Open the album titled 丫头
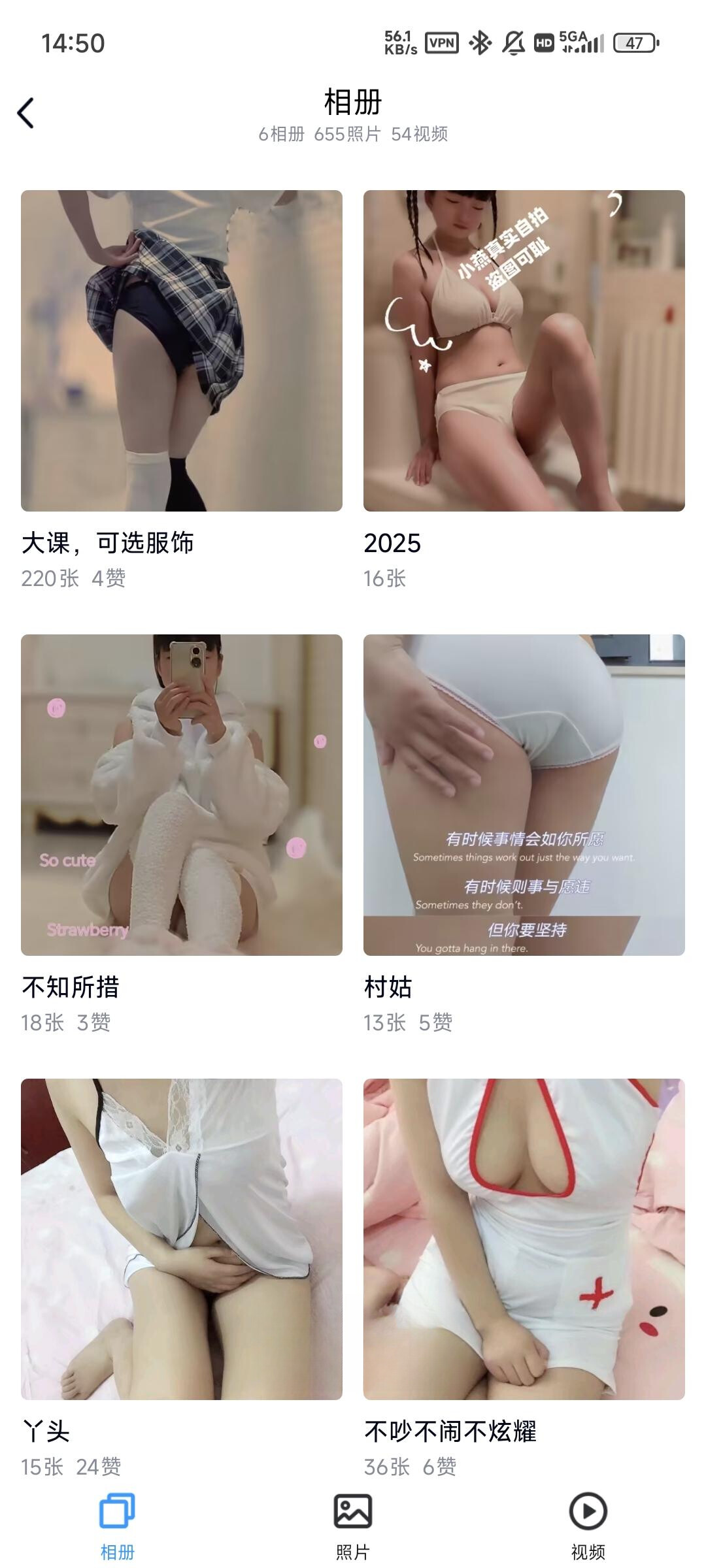The width and height of the screenshot is (706, 1568). [182, 1239]
